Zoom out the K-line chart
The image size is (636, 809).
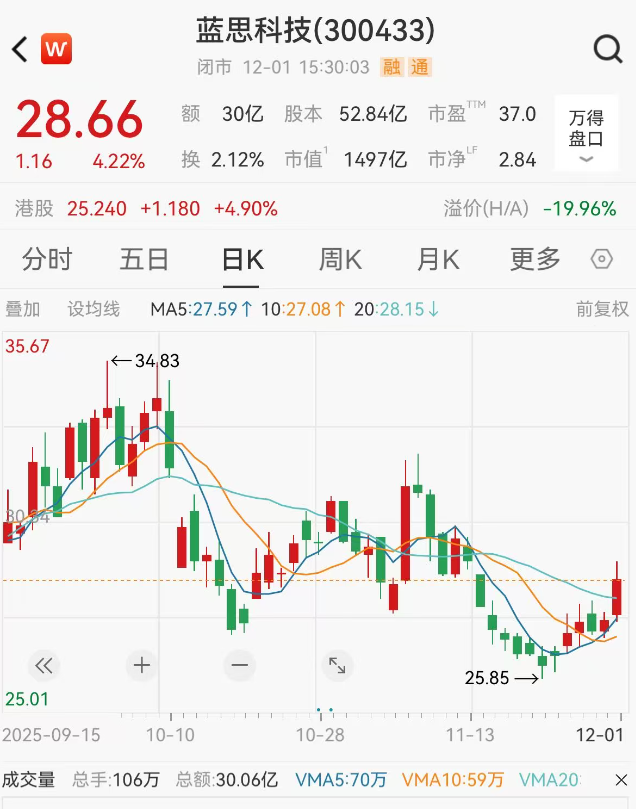pyautogui.click(x=239, y=664)
